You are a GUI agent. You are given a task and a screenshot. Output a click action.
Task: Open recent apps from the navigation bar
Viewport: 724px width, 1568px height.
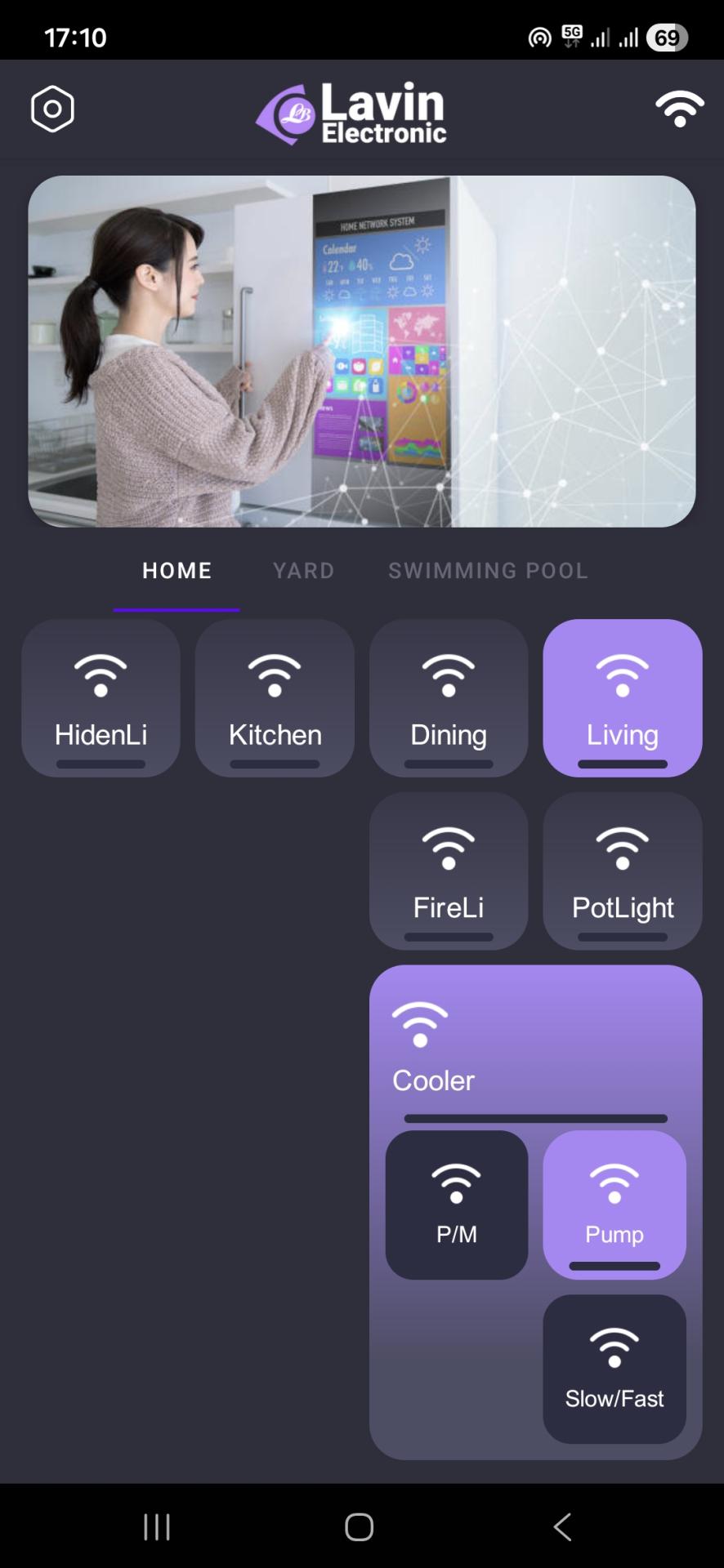157,1526
